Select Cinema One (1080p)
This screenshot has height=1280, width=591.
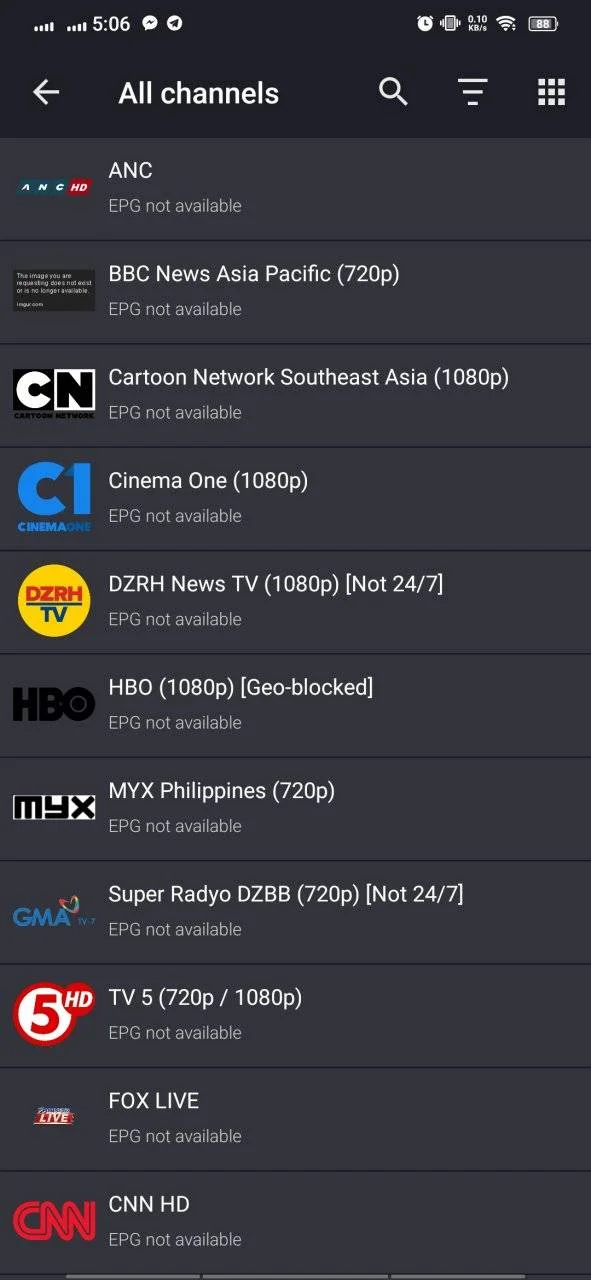295,498
